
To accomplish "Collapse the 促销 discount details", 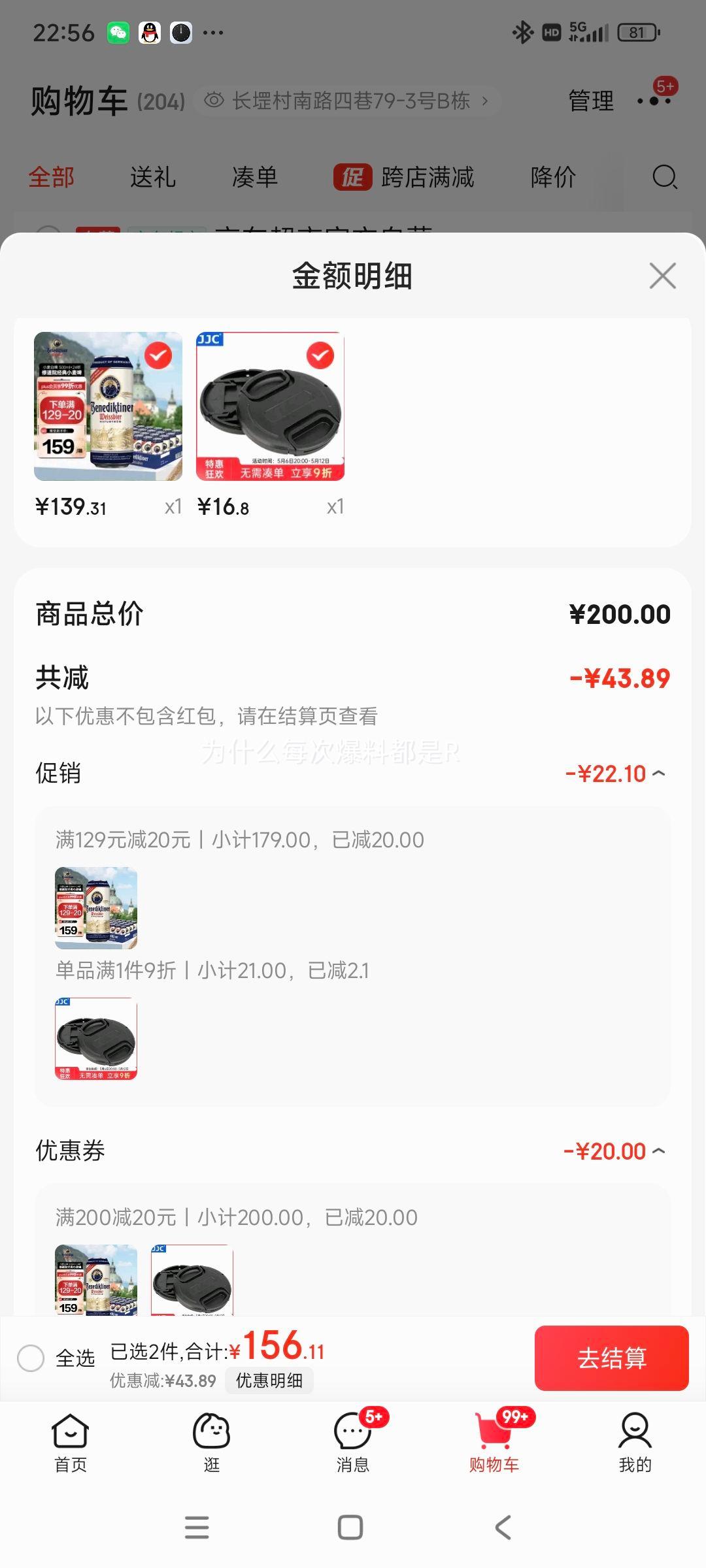I will click(x=659, y=774).
